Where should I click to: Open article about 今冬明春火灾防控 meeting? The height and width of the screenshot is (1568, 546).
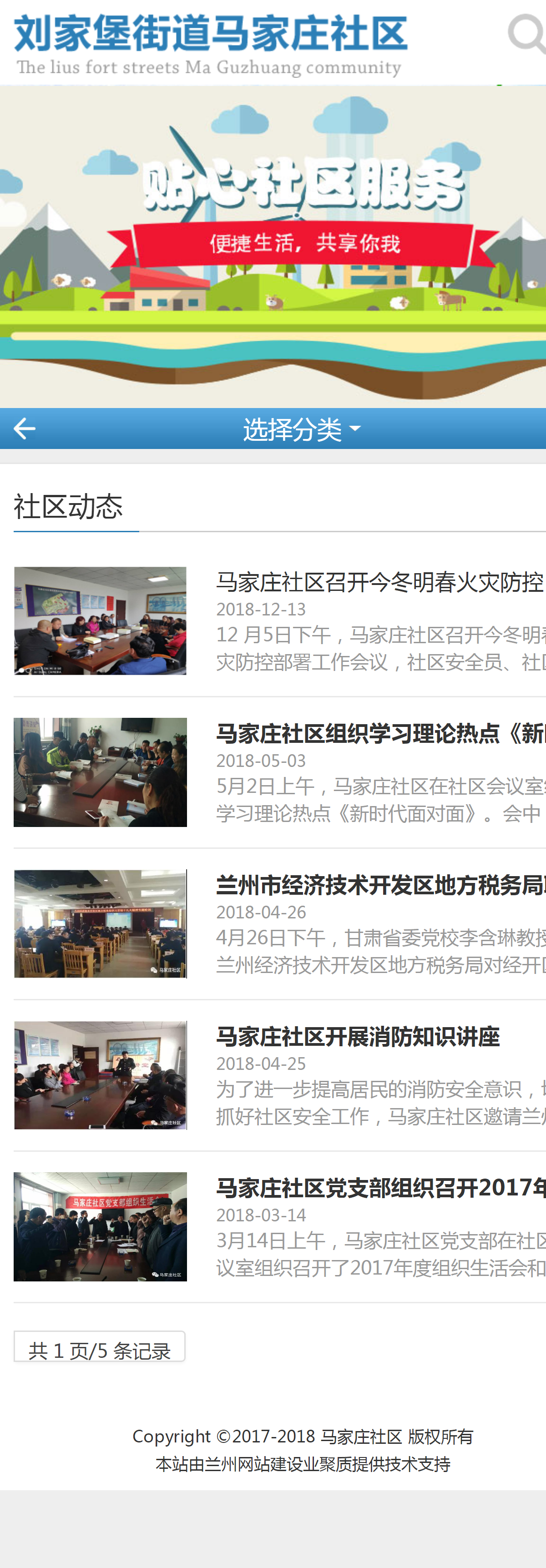379,583
